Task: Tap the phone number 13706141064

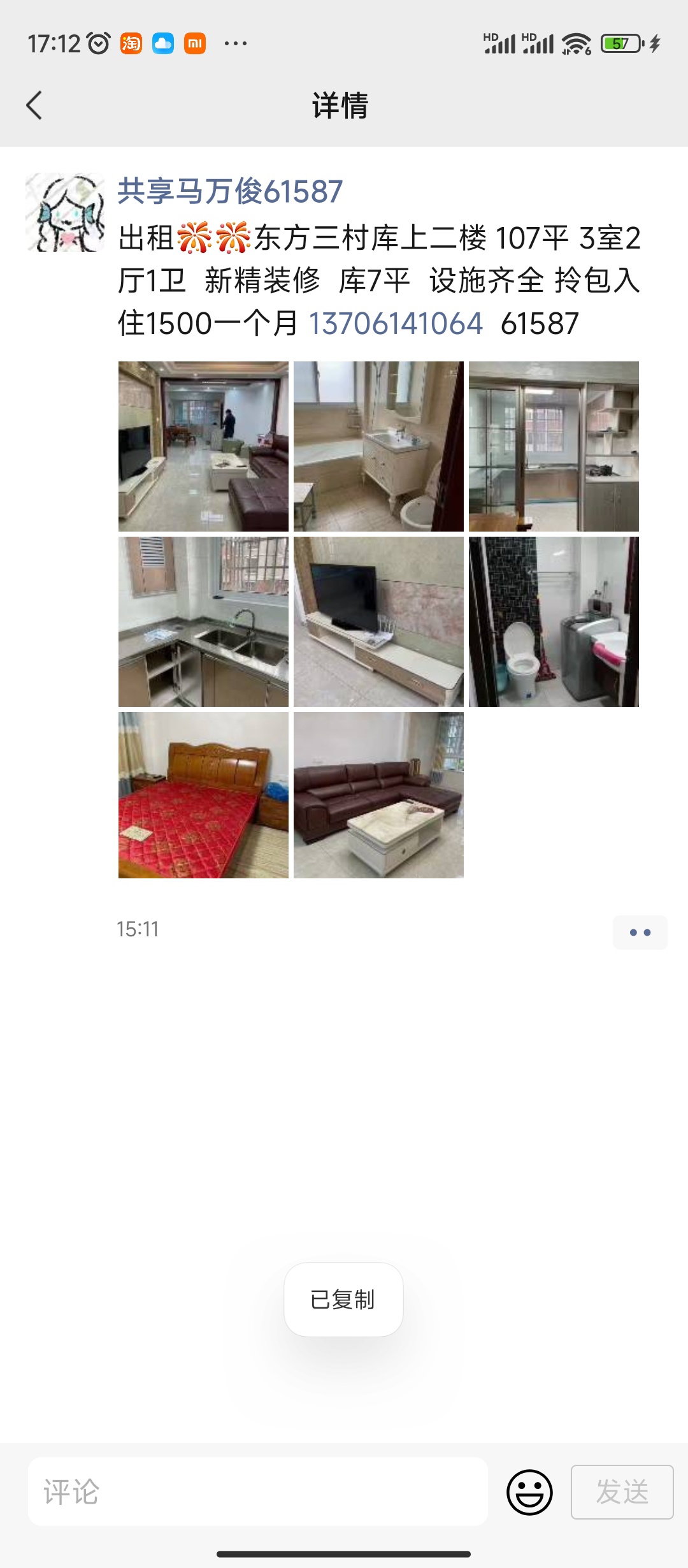Action: [x=396, y=323]
